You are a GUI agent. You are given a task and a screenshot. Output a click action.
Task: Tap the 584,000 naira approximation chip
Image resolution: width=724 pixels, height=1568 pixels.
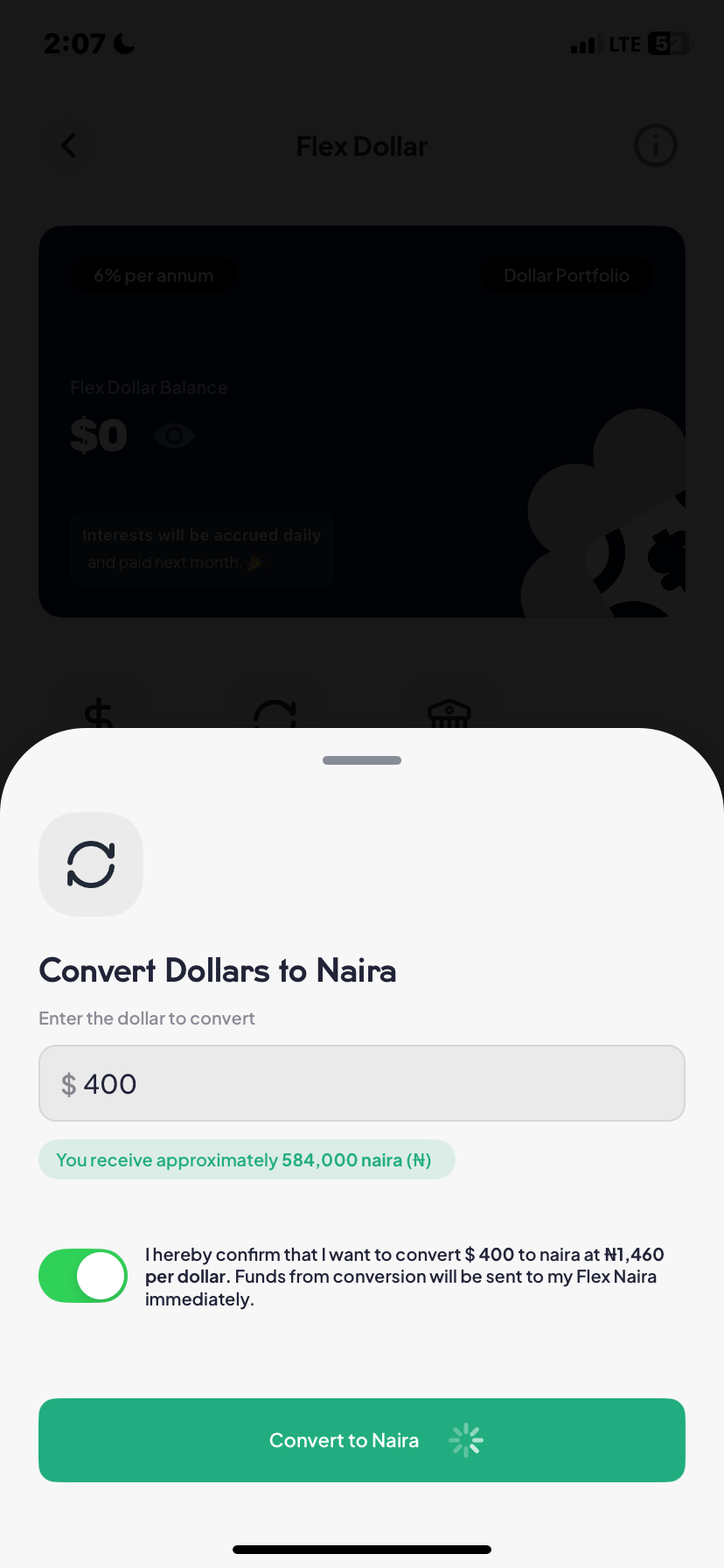click(x=247, y=1158)
